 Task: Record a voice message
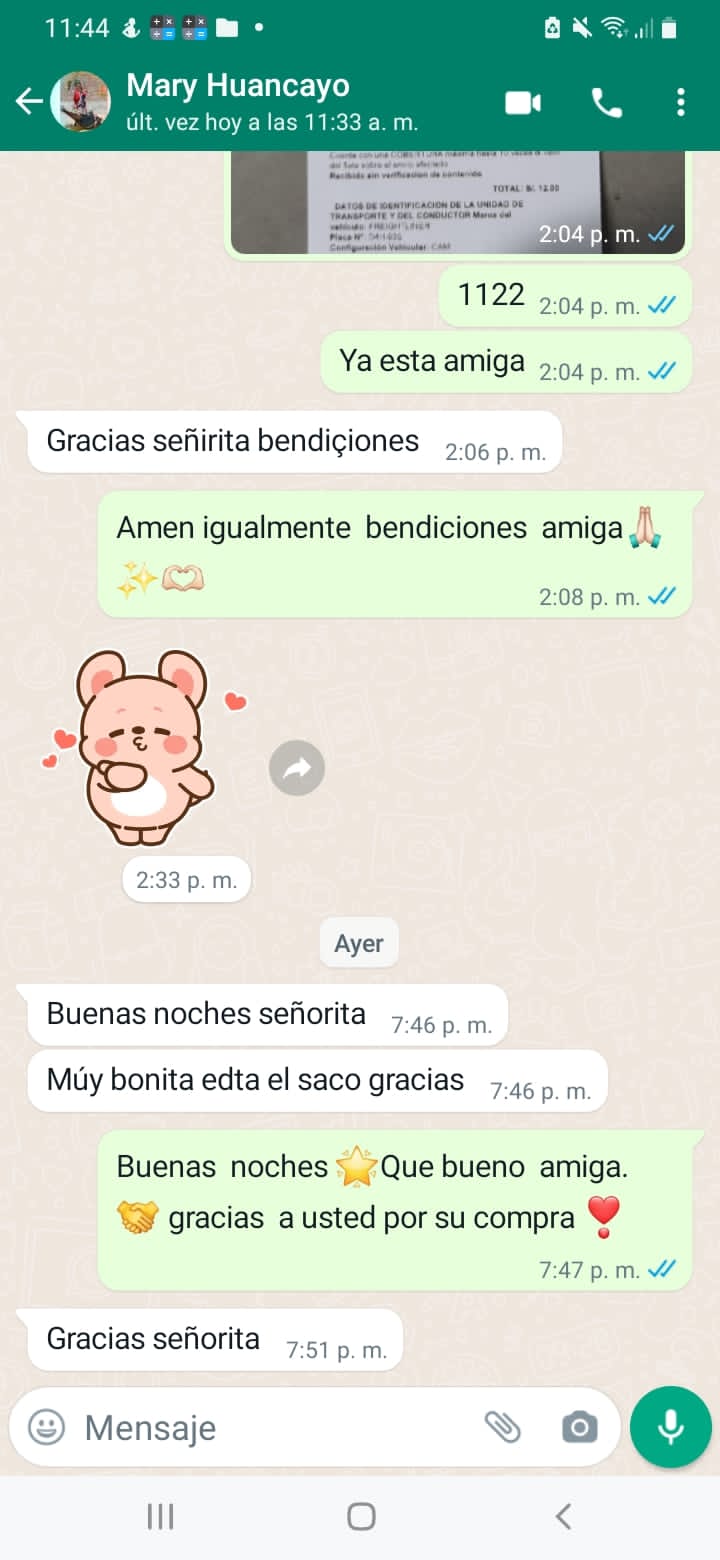[x=670, y=1427]
